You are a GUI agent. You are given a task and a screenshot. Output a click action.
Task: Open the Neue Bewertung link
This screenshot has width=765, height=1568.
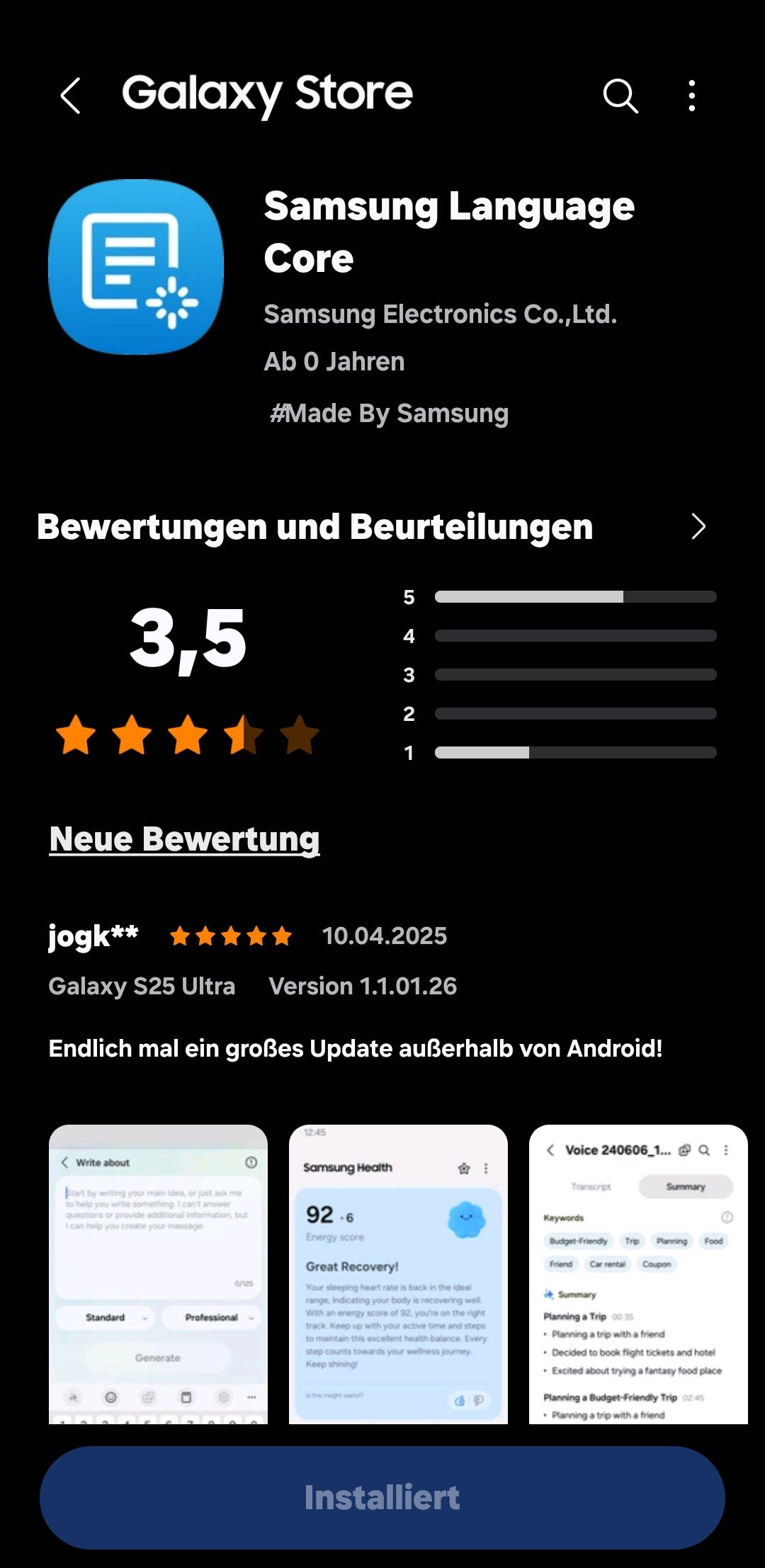[x=185, y=840]
